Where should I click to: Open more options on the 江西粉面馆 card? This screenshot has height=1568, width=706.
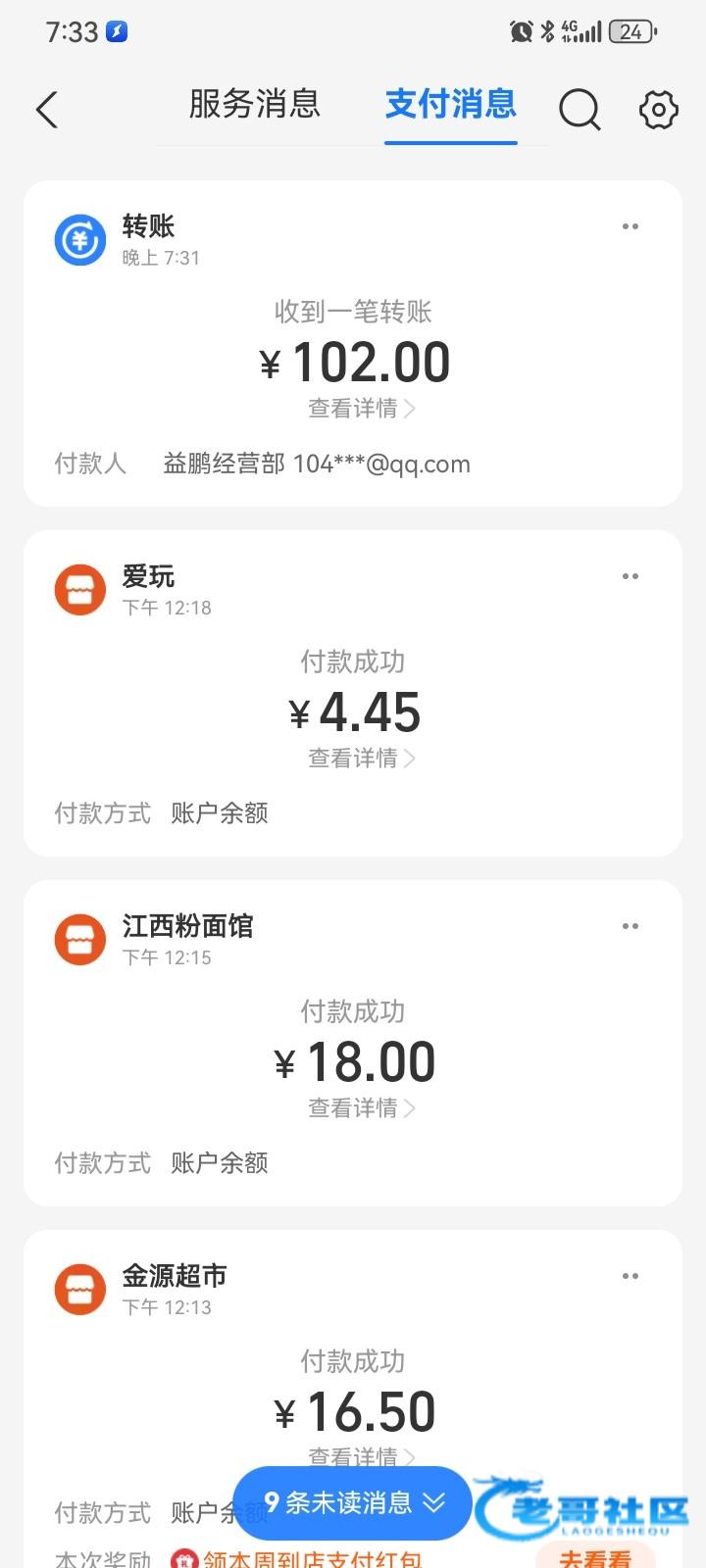click(630, 926)
